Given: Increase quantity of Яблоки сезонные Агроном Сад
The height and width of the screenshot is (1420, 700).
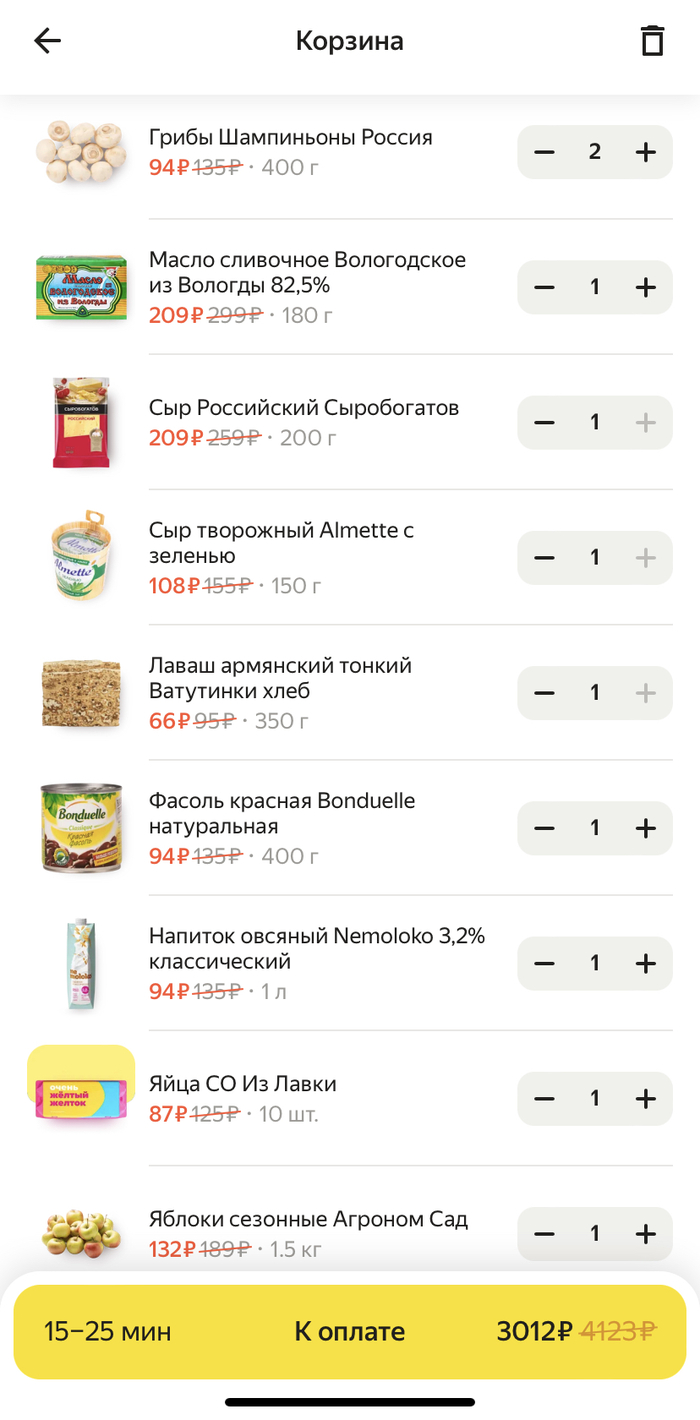Looking at the screenshot, I should [x=646, y=1233].
